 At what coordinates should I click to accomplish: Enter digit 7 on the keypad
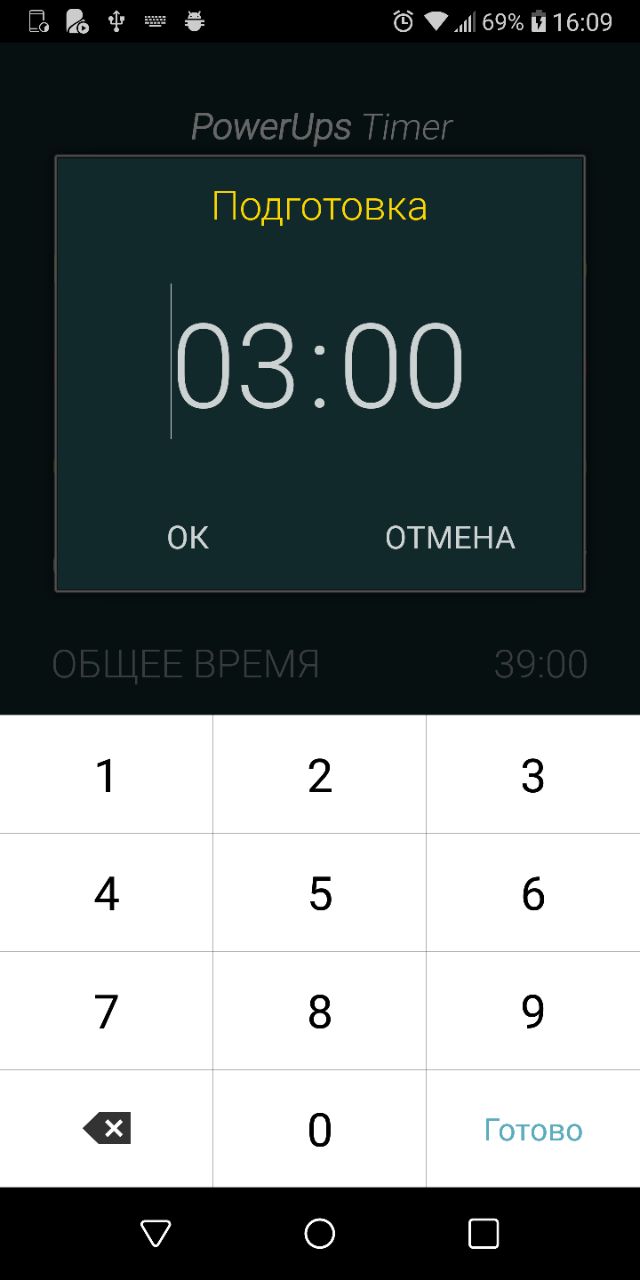pos(106,1011)
